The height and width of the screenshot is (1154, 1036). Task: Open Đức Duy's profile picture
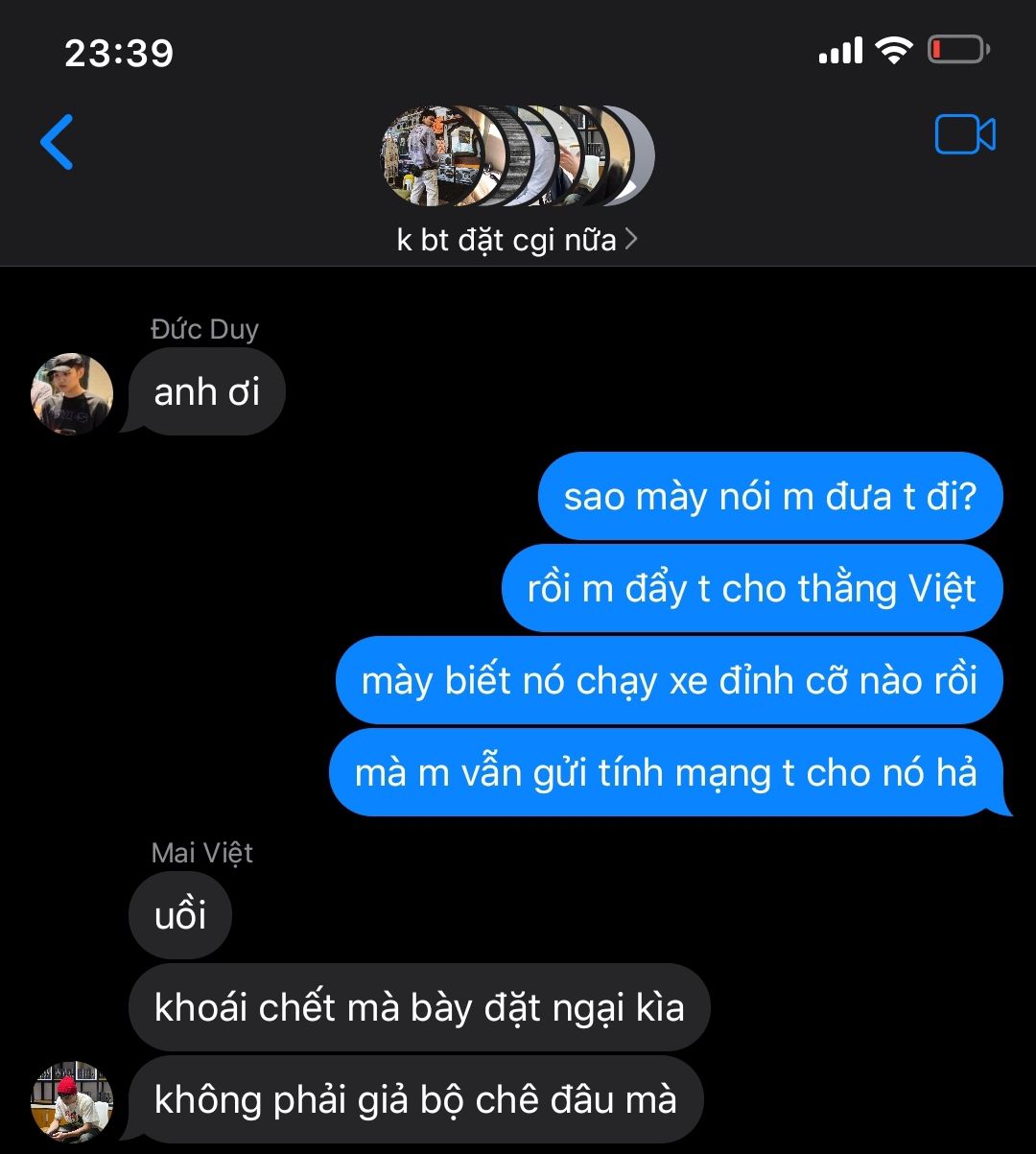pyautogui.click(x=72, y=393)
